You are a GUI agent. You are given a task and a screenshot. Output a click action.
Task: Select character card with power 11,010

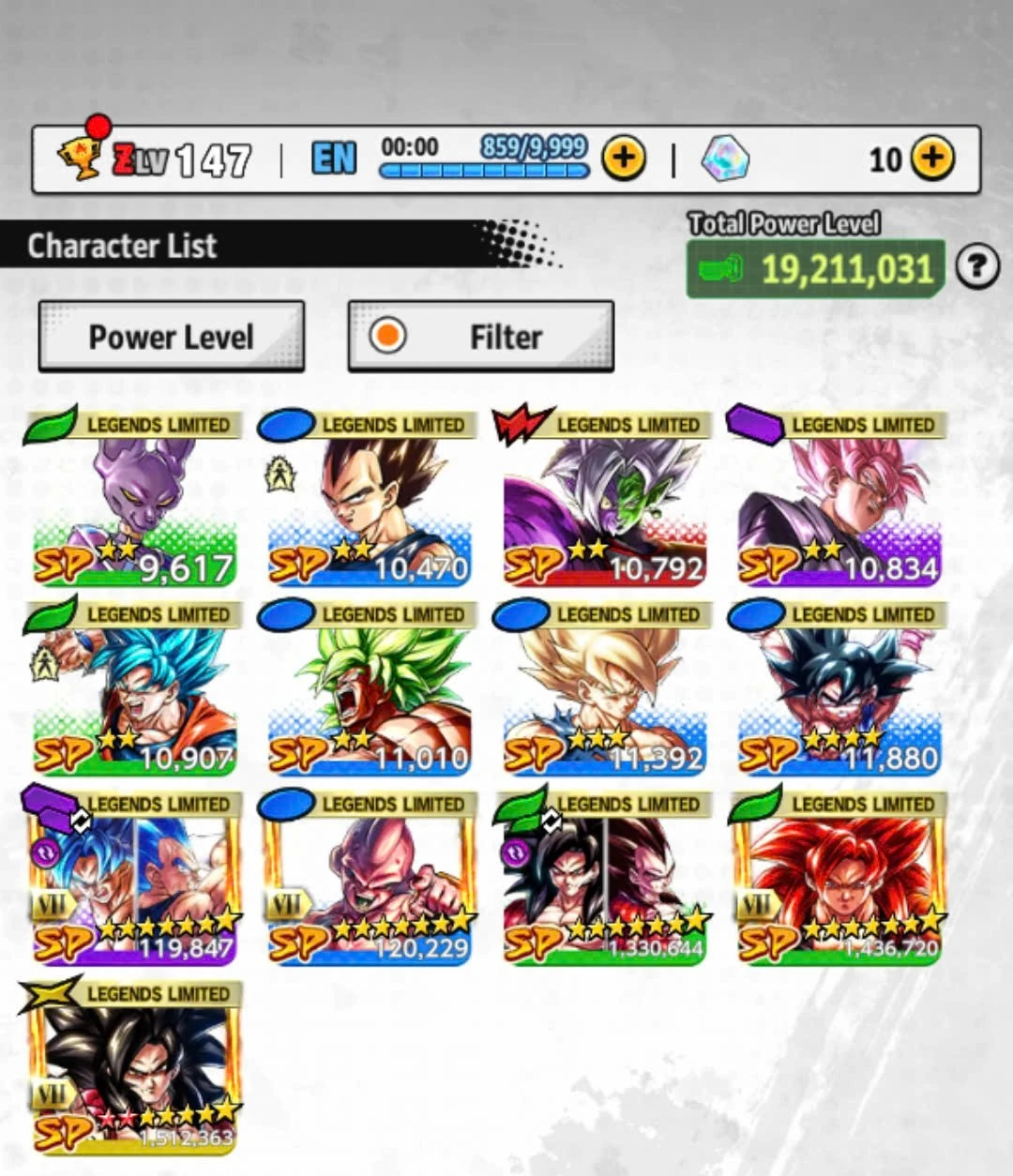(369, 696)
